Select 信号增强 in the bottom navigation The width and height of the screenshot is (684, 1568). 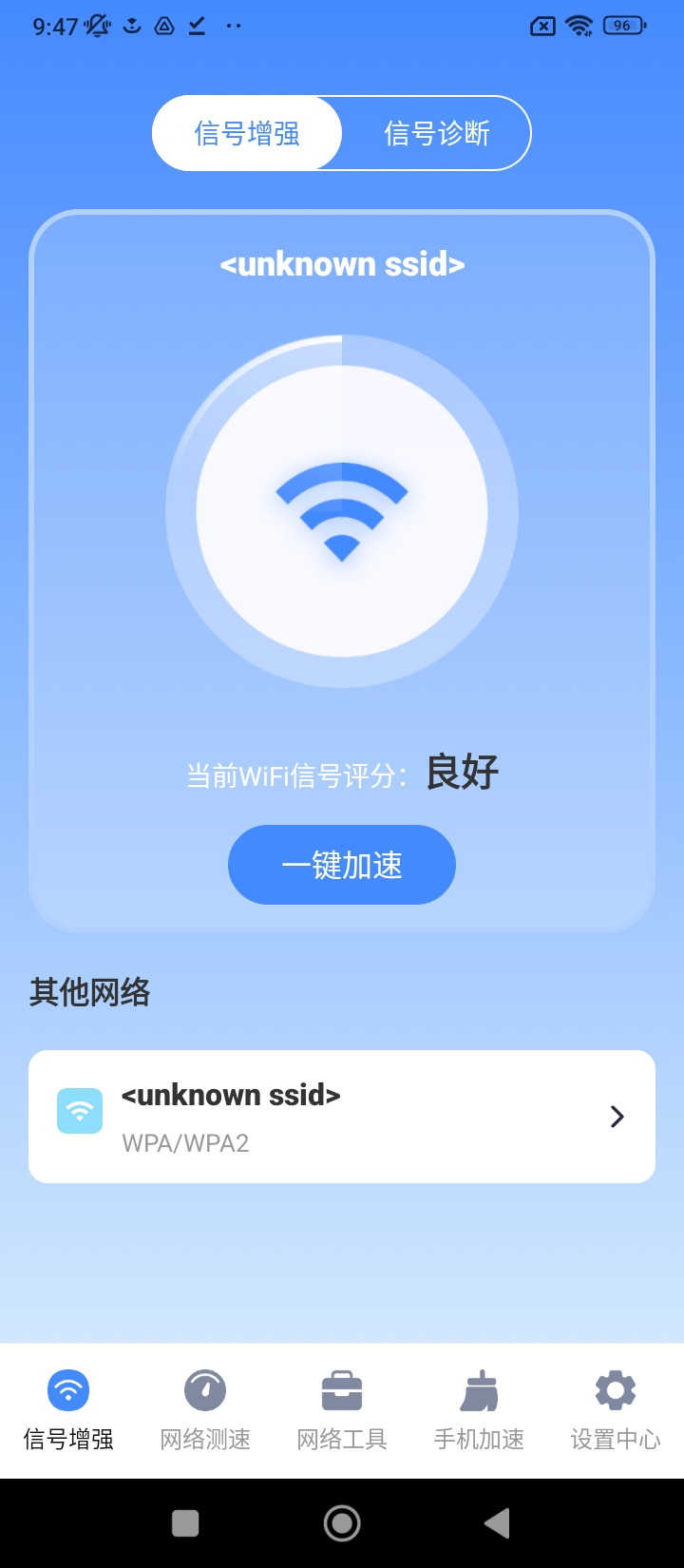click(68, 1410)
